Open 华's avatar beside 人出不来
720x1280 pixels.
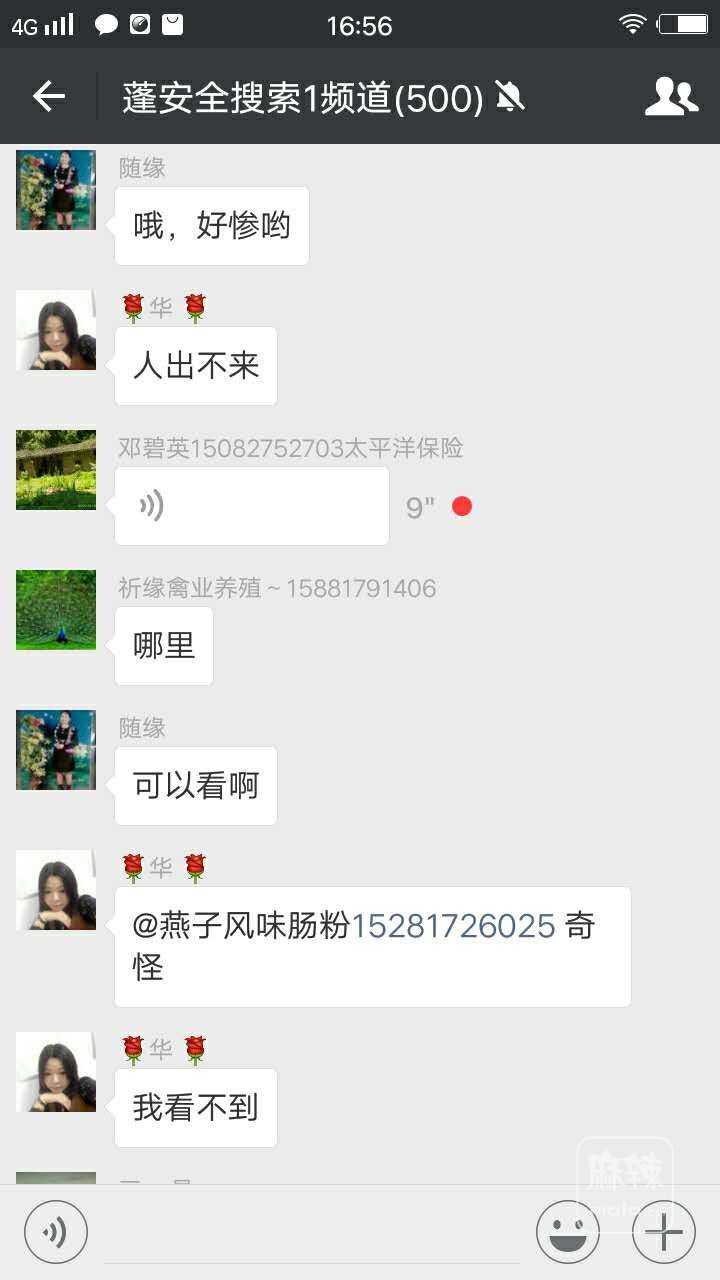[x=56, y=330]
